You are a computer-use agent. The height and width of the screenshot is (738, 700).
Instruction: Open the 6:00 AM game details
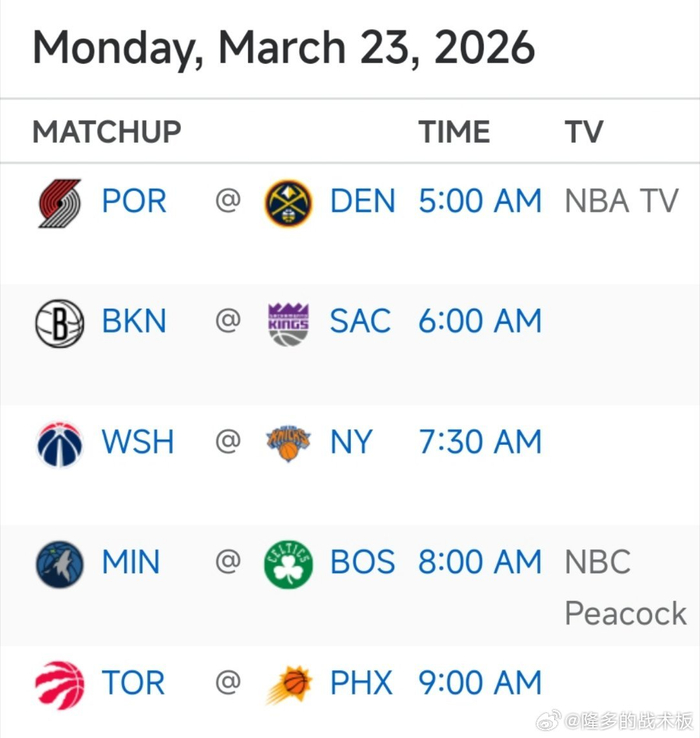tap(479, 322)
